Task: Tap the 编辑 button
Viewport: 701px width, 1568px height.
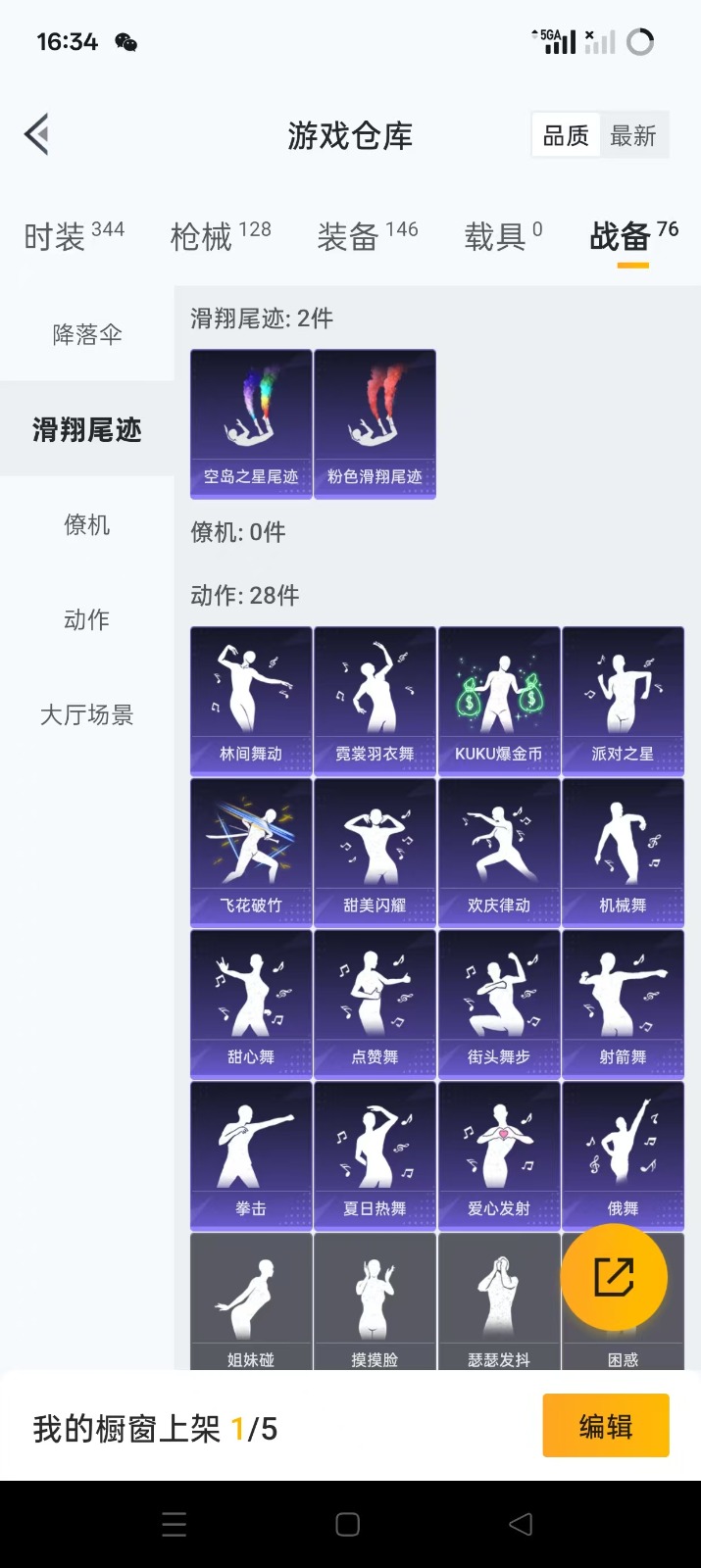Action: 605,1426
